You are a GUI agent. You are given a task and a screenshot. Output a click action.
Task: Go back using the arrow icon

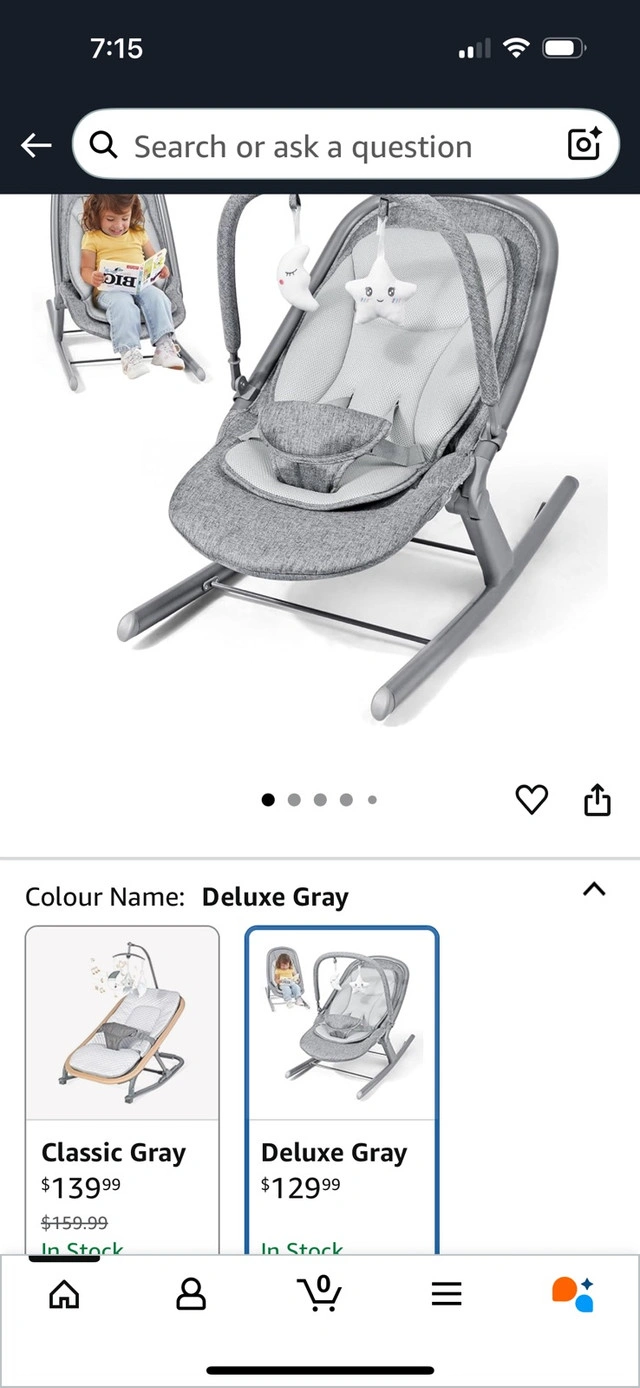[36, 146]
